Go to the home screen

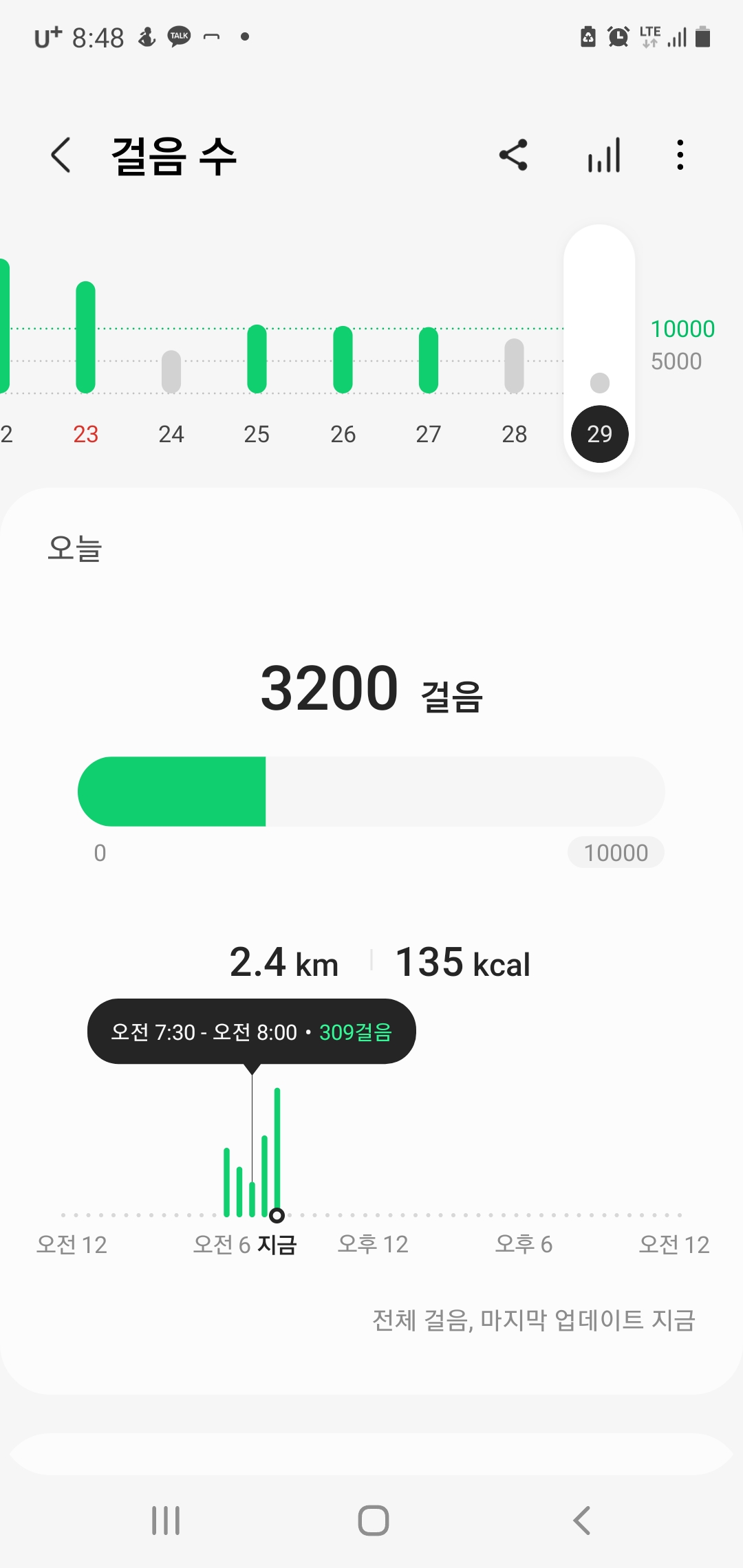click(x=374, y=1520)
